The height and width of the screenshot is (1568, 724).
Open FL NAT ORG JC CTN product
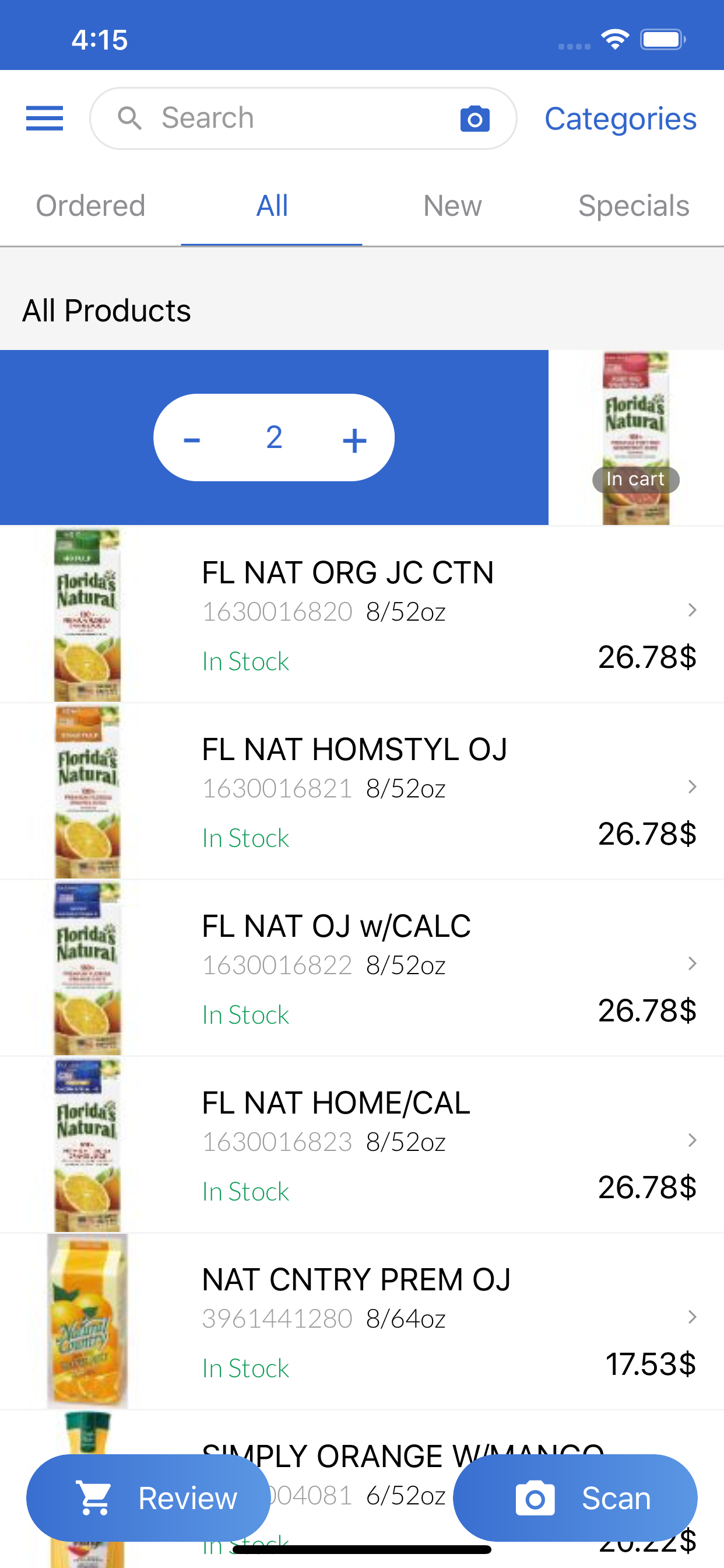[362, 614]
